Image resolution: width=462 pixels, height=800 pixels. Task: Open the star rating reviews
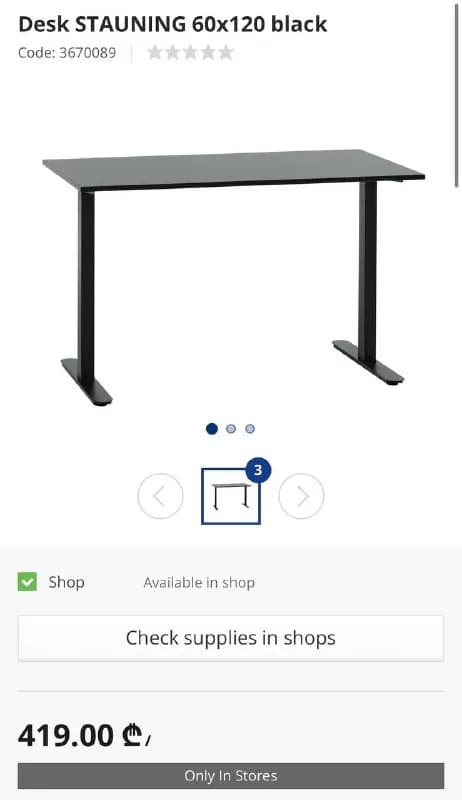coord(190,53)
